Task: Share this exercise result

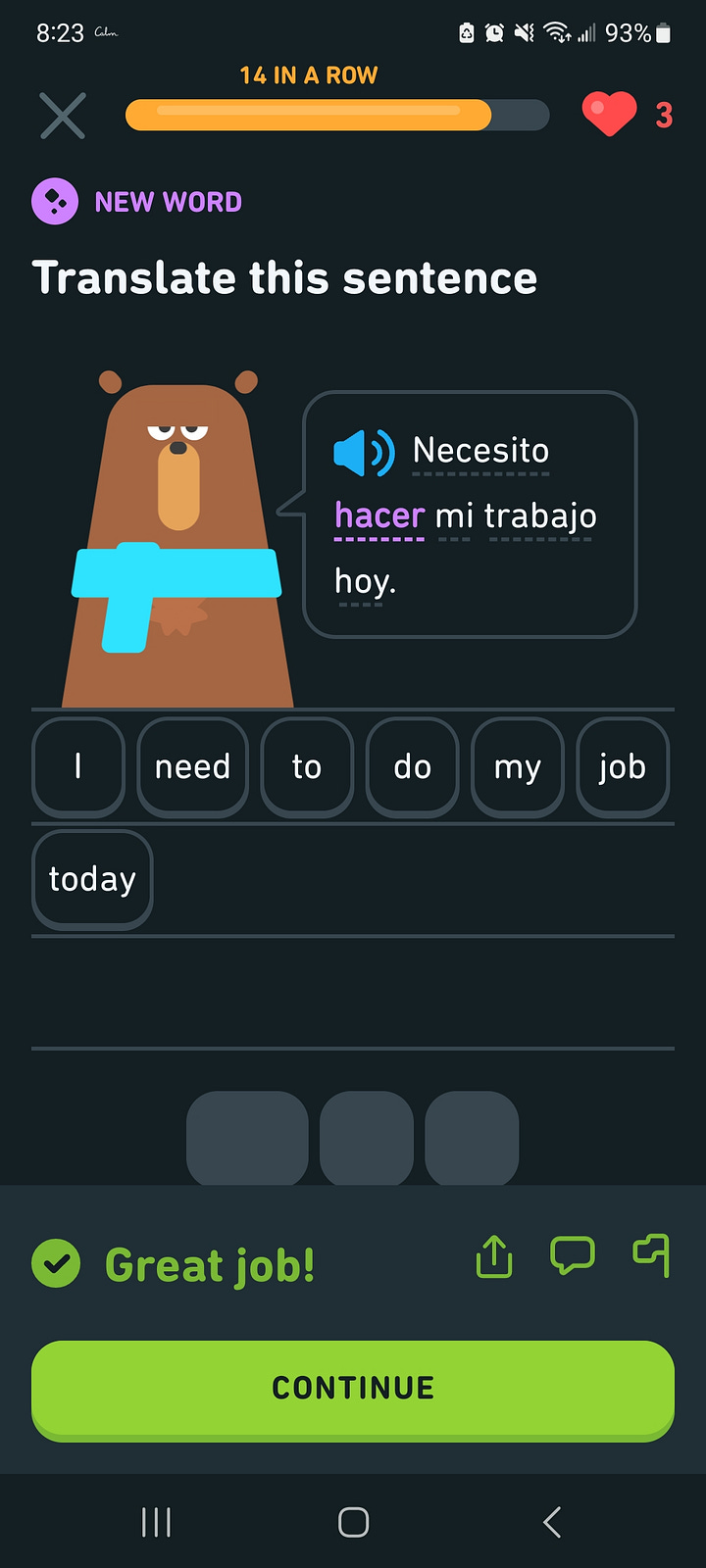Action: (494, 1256)
